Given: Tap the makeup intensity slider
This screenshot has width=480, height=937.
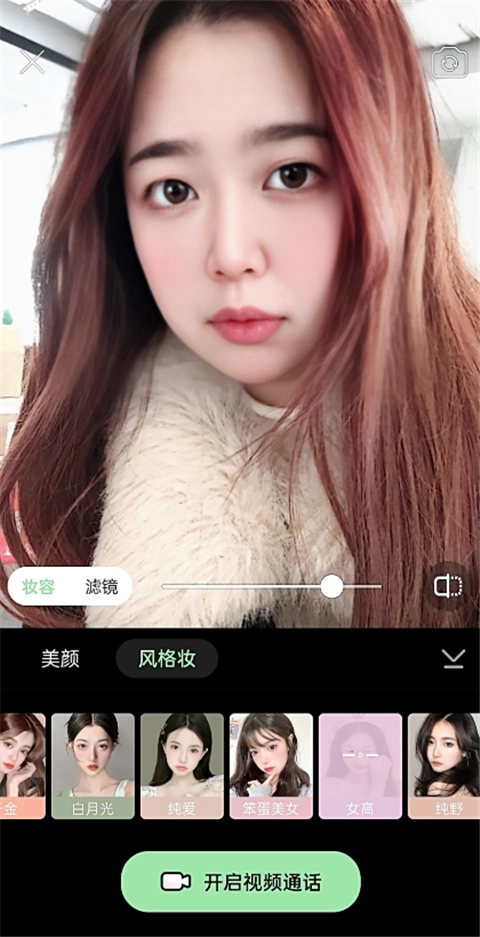Looking at the screenshot, I should coord(271,587).
